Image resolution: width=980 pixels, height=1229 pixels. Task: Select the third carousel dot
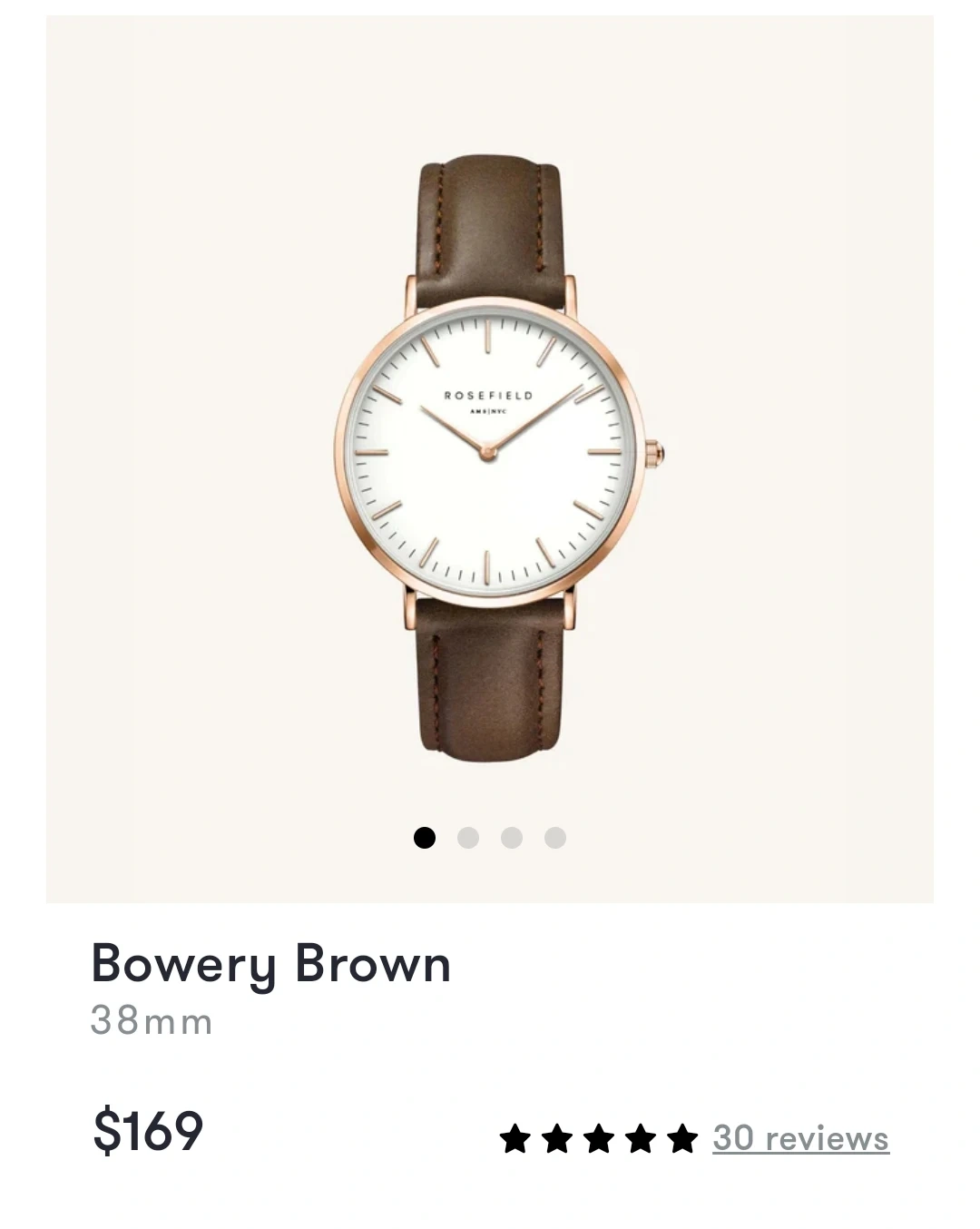512,838
